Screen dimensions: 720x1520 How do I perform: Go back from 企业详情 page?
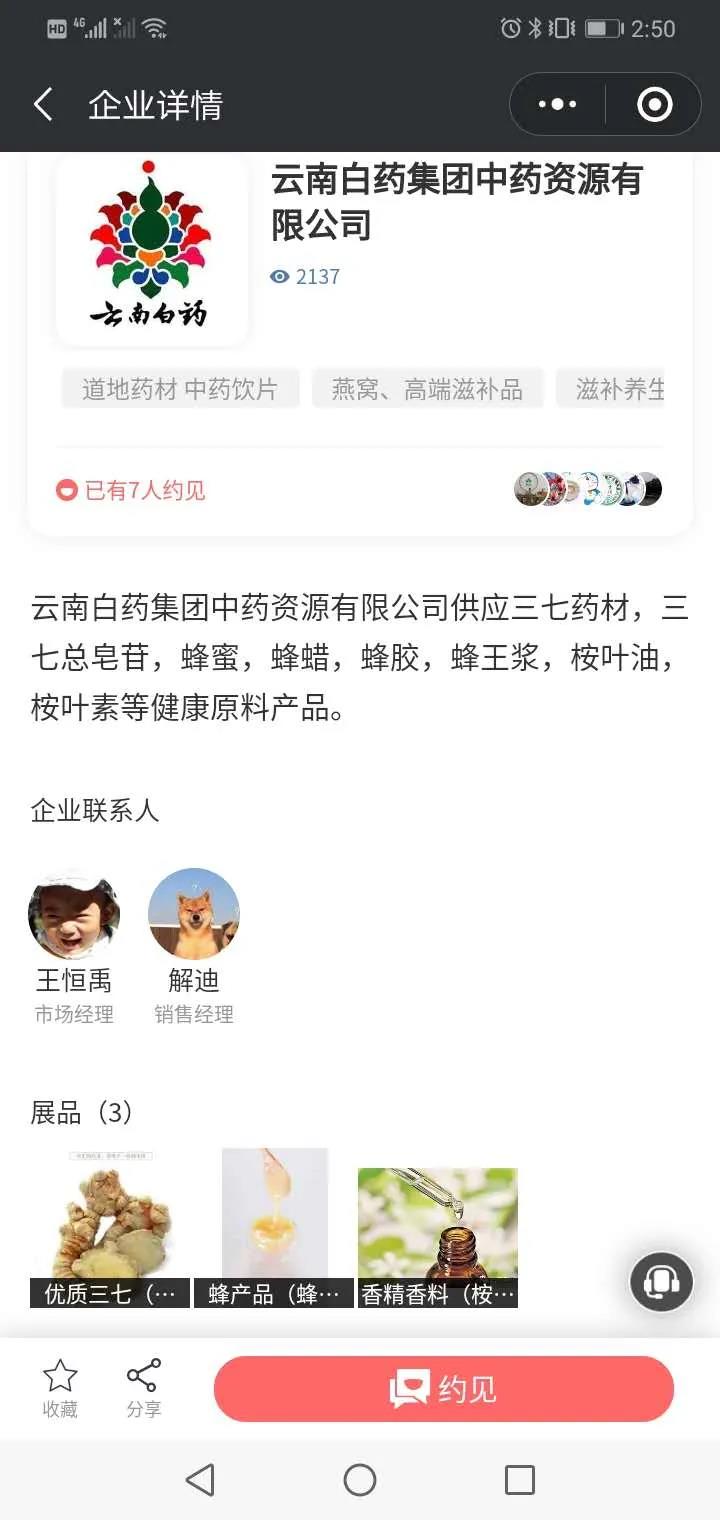click(43, 105)
